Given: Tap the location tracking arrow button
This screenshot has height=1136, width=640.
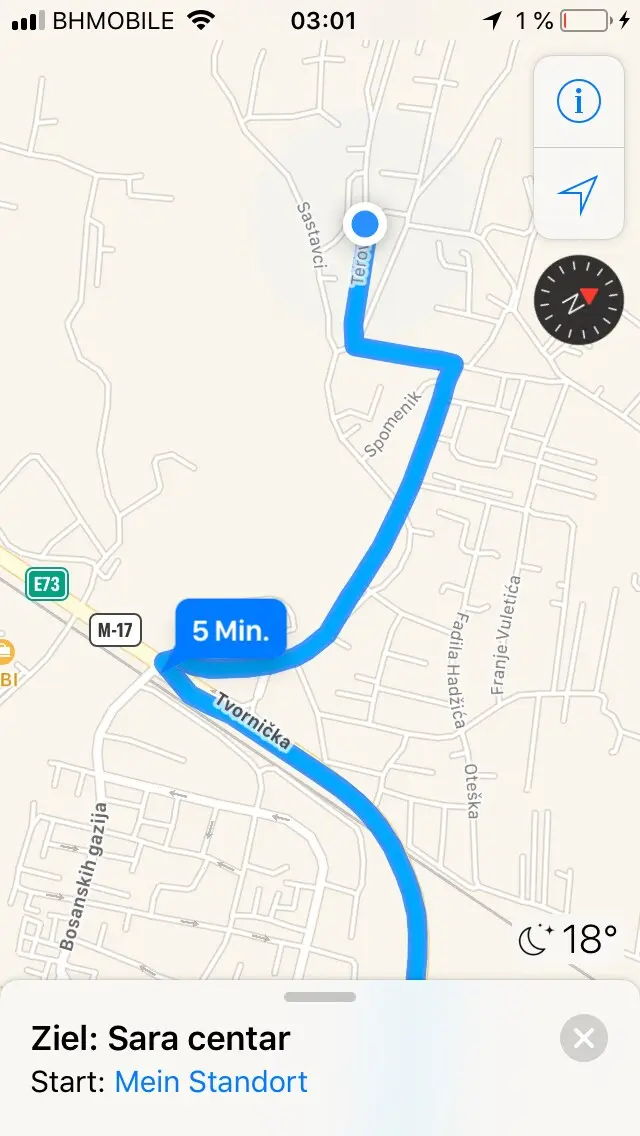Looking at the screenshot, I should click(x=578, y=193).
